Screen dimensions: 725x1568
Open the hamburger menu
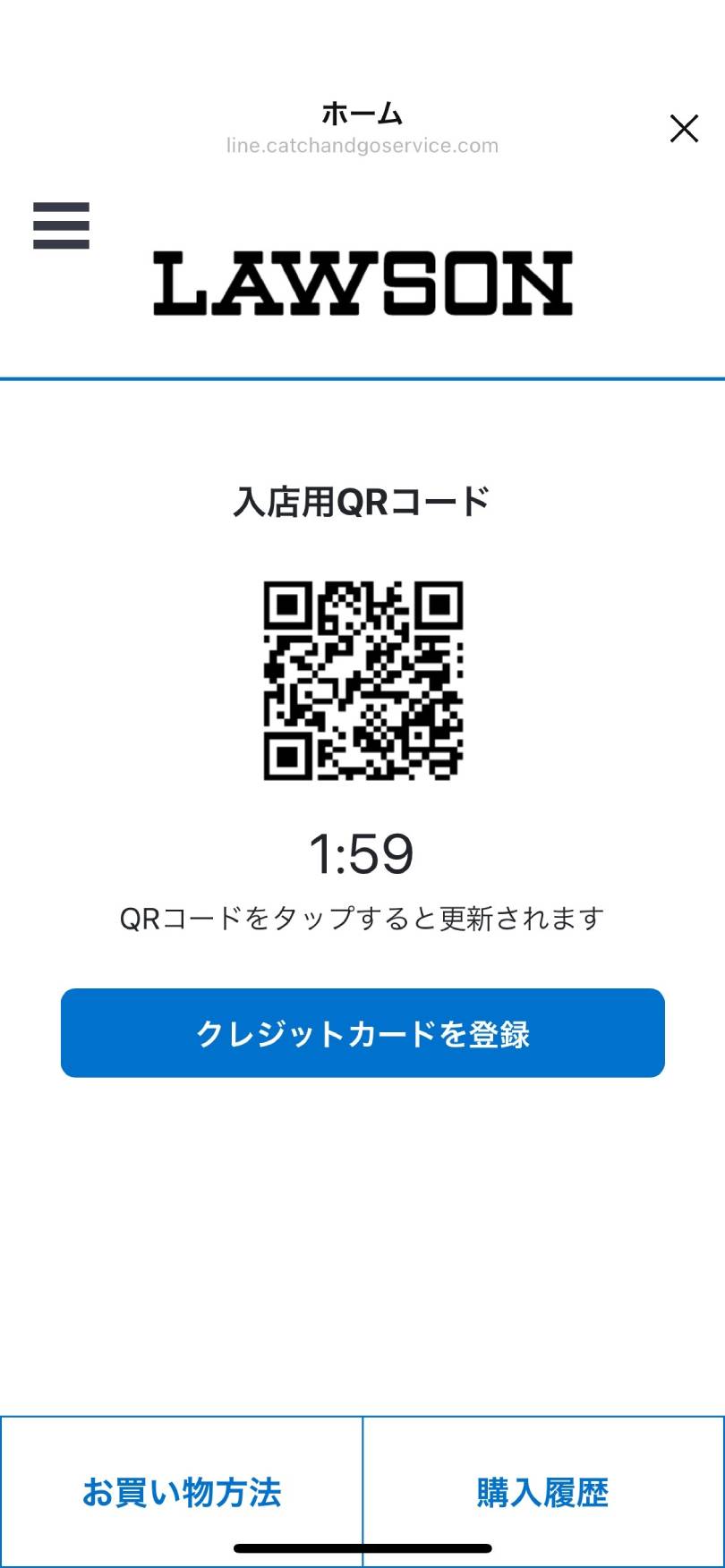click(x=61, y=225)
